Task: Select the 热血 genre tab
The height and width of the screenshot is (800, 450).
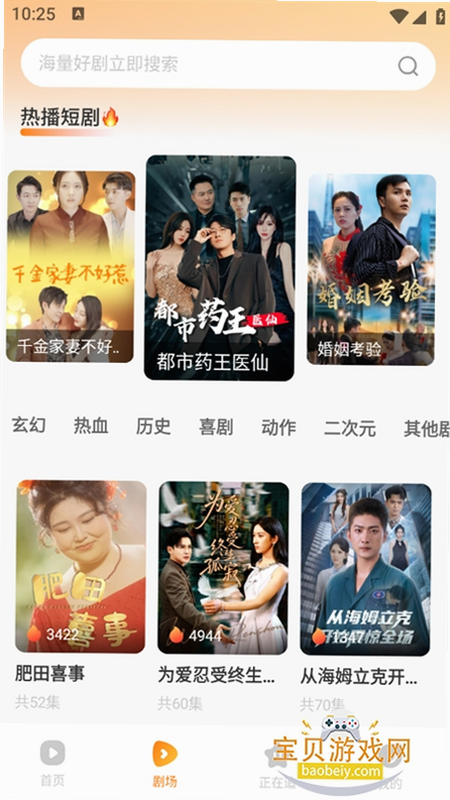Action: [91, 426]
